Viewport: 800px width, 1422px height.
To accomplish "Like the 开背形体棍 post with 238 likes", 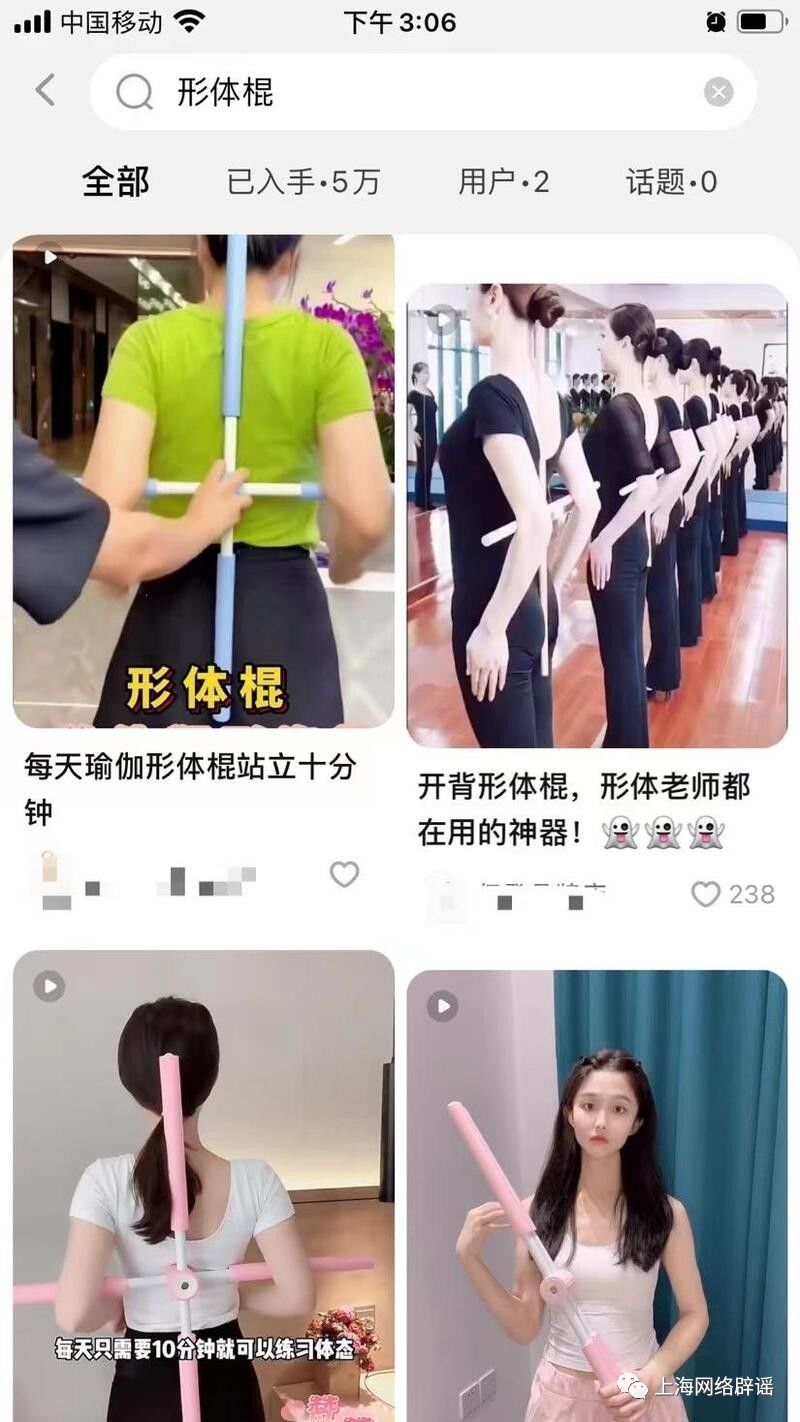I will point(706,894).
